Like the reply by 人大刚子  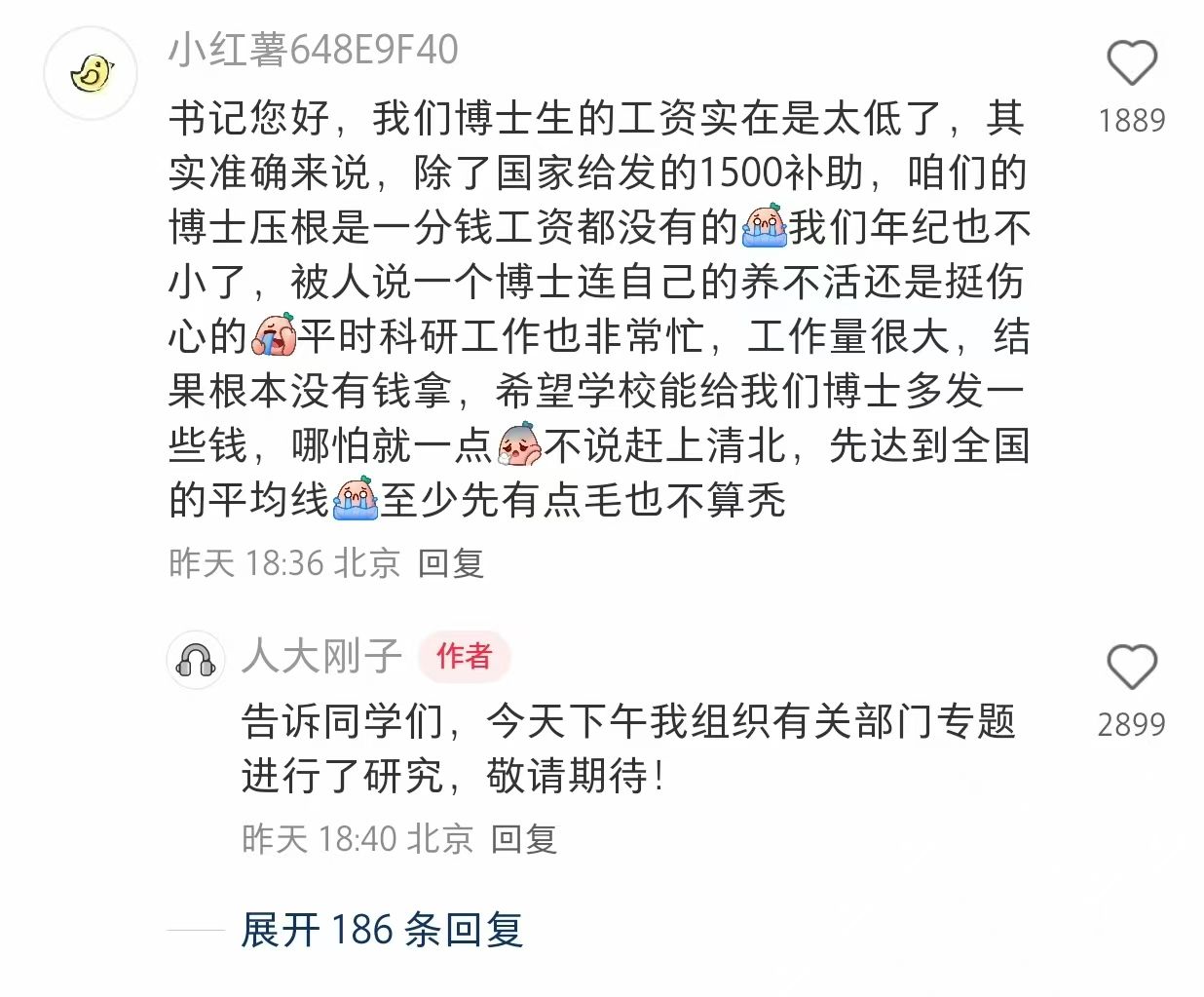pyautogui.click(x=1131, y=669)
